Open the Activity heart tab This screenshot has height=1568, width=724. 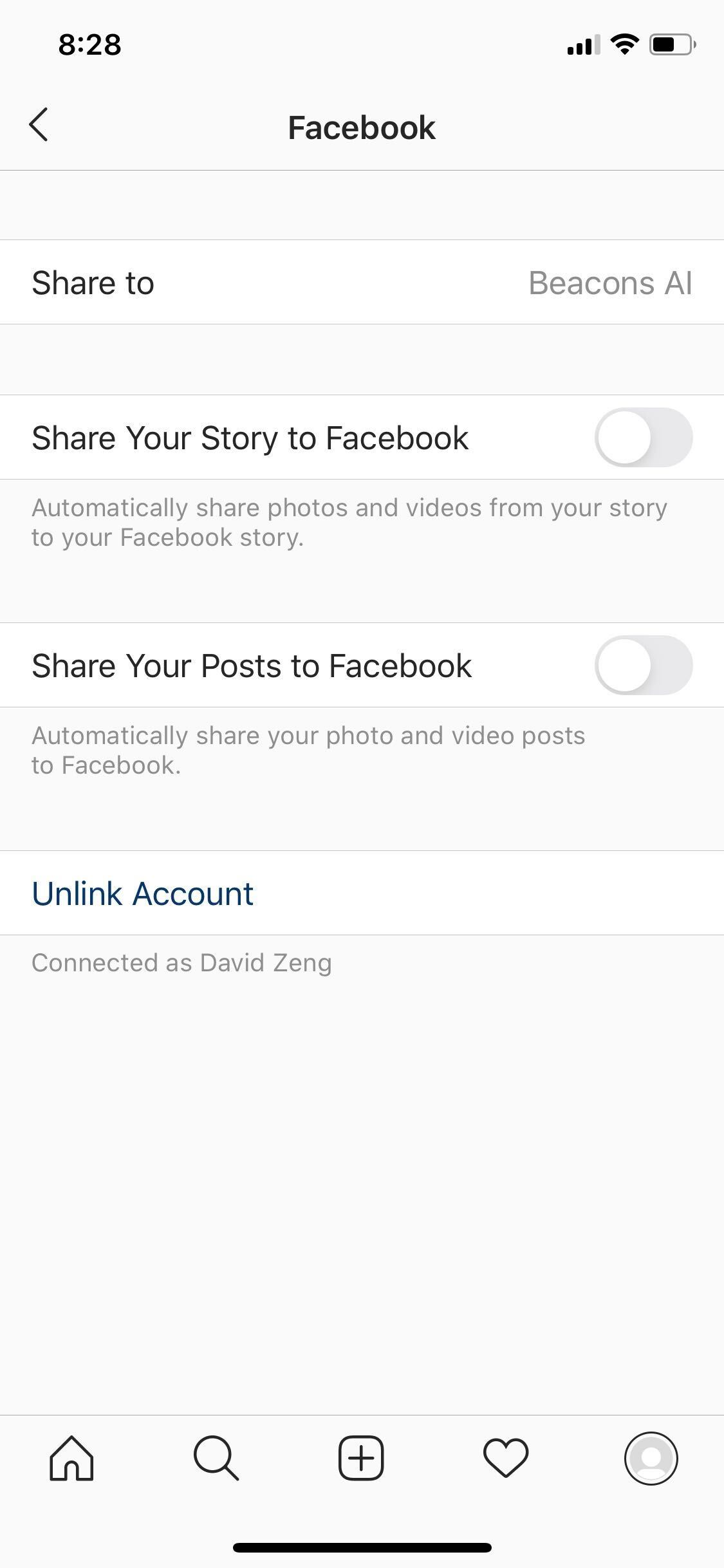coord(506,1459)
